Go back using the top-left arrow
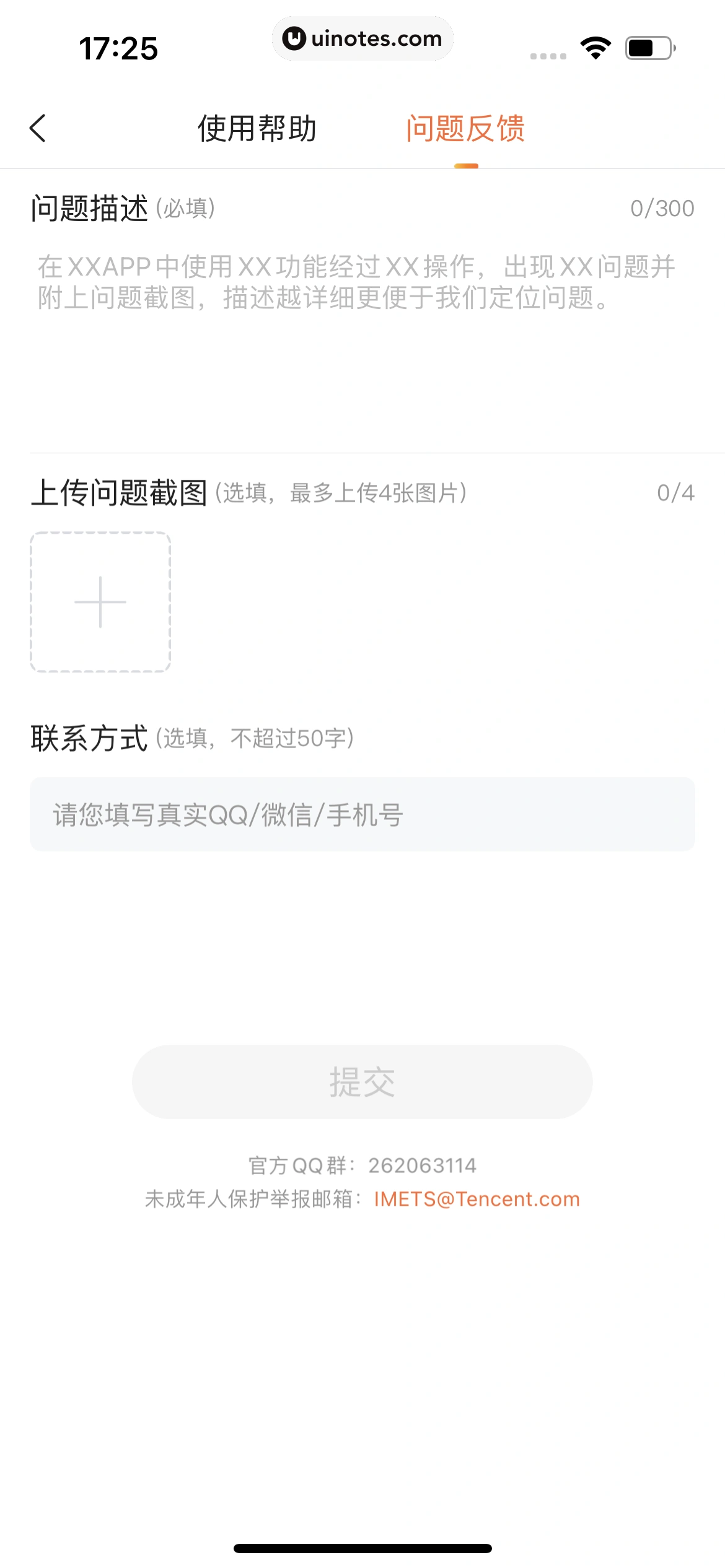 click(38, 128)
